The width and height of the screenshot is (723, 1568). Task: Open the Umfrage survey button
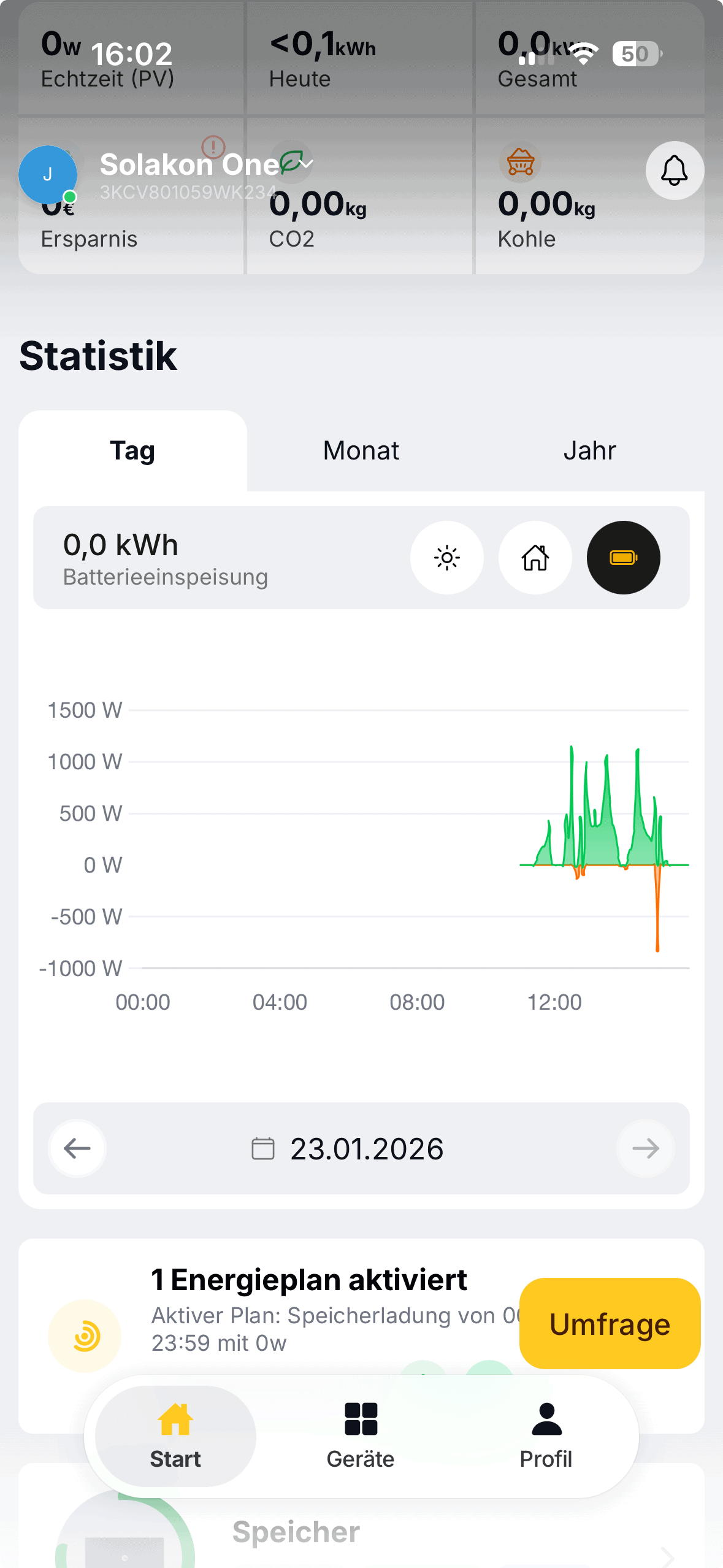[610, 1323]
